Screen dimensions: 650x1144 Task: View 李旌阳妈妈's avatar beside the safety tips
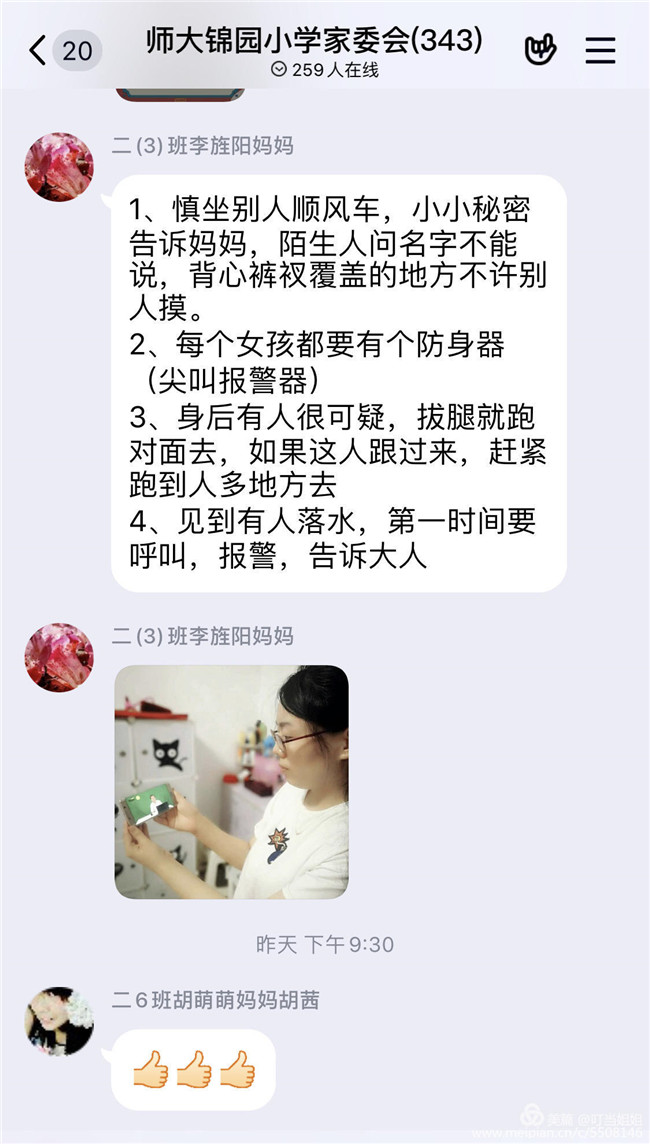coord(59,167)
